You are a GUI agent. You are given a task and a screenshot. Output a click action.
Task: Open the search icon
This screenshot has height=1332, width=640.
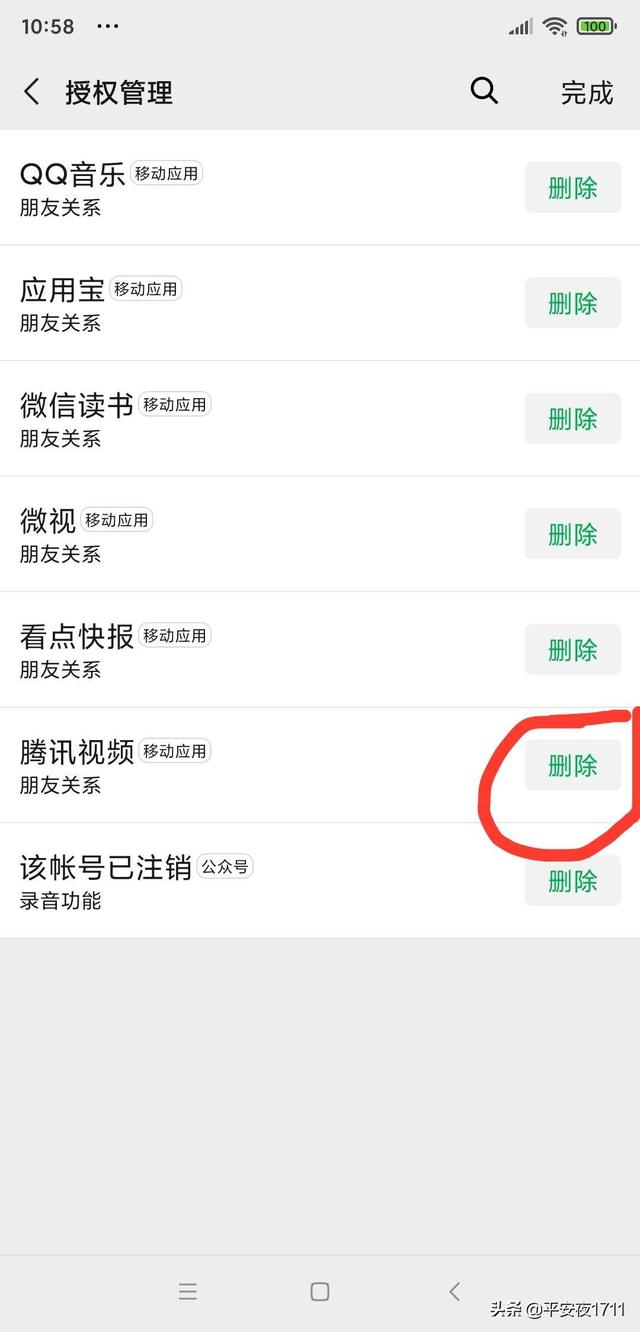click(484, 91)
